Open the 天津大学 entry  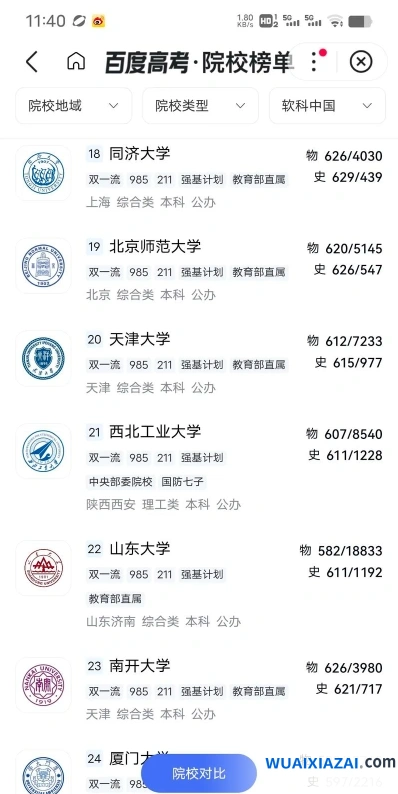coord(199,364)
